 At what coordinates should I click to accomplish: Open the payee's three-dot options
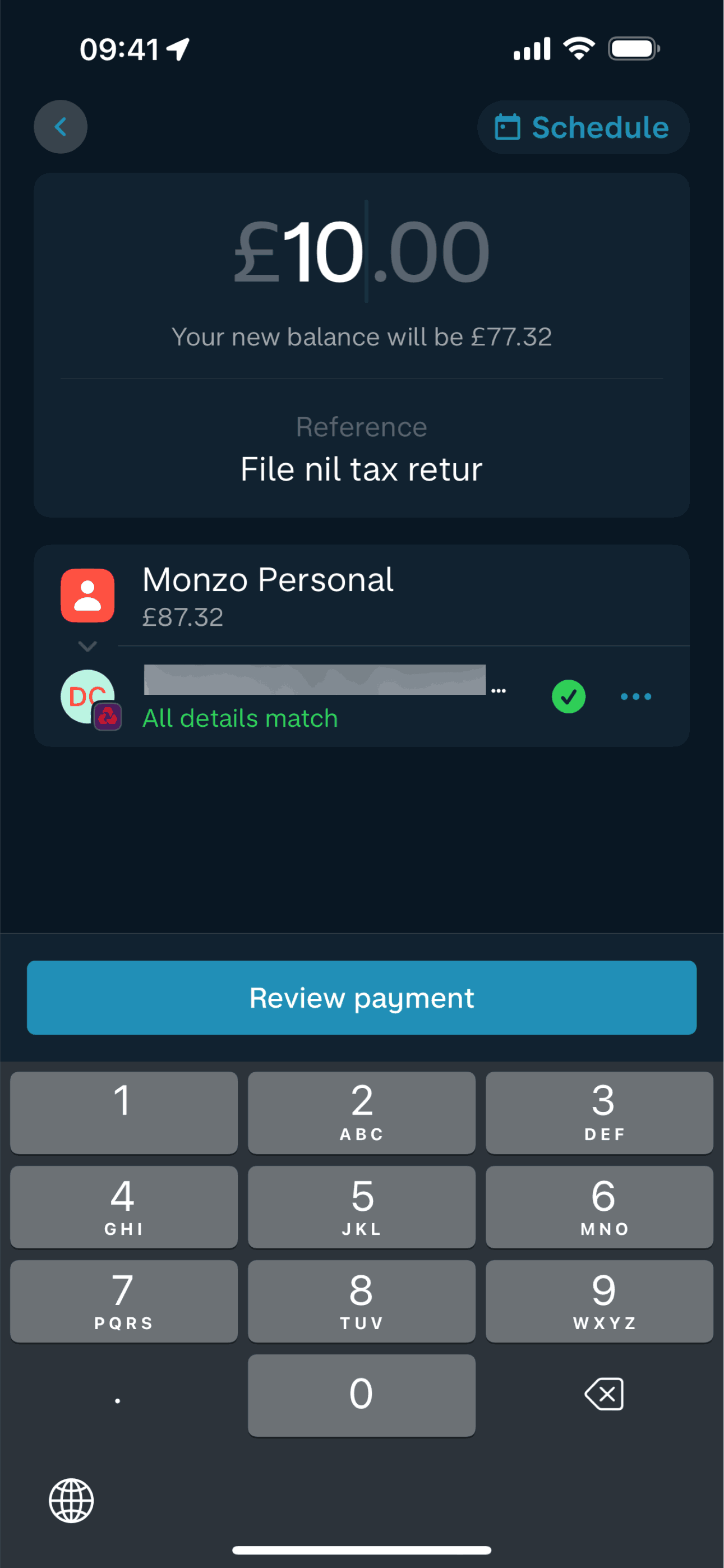pyautogui.click(x=635, y=697)
